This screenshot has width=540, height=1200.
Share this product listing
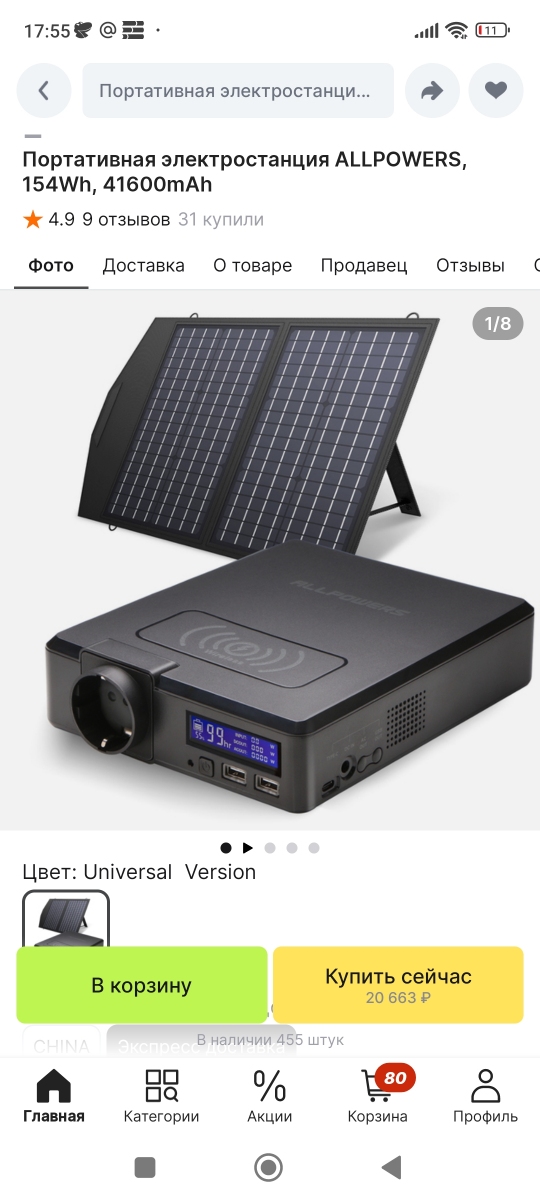pyautogui.click(x=432, y=91)
